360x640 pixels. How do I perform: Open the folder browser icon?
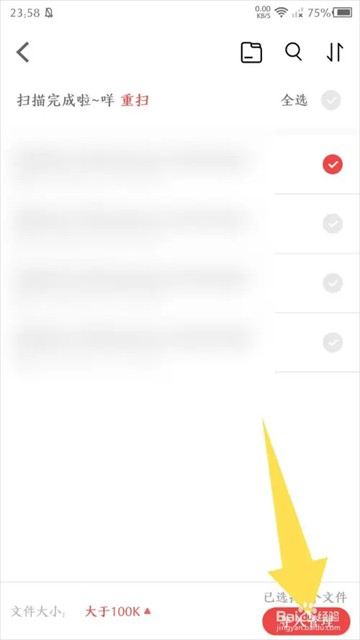[251, 53]
